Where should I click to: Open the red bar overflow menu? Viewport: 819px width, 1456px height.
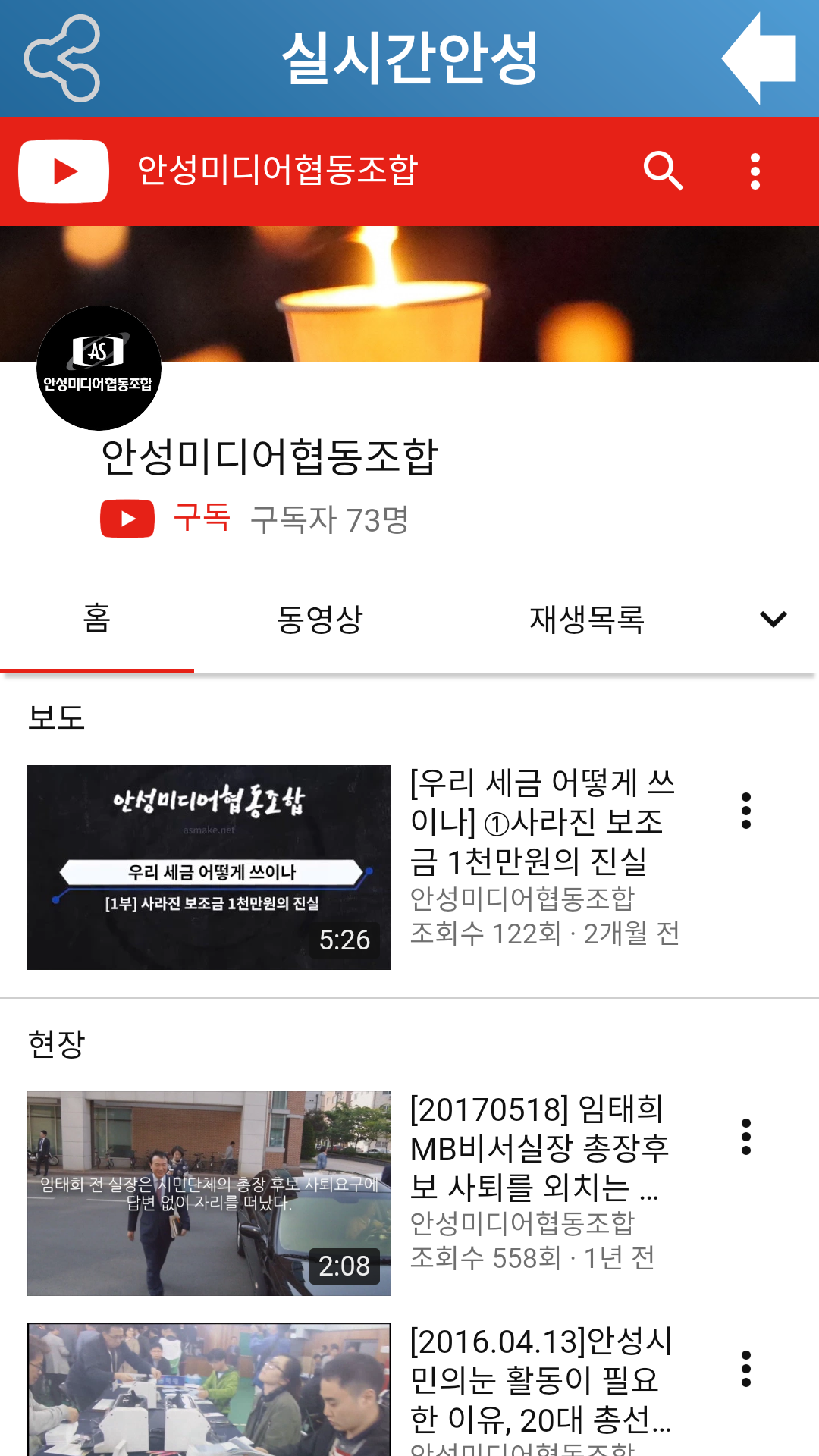(755, 171)
